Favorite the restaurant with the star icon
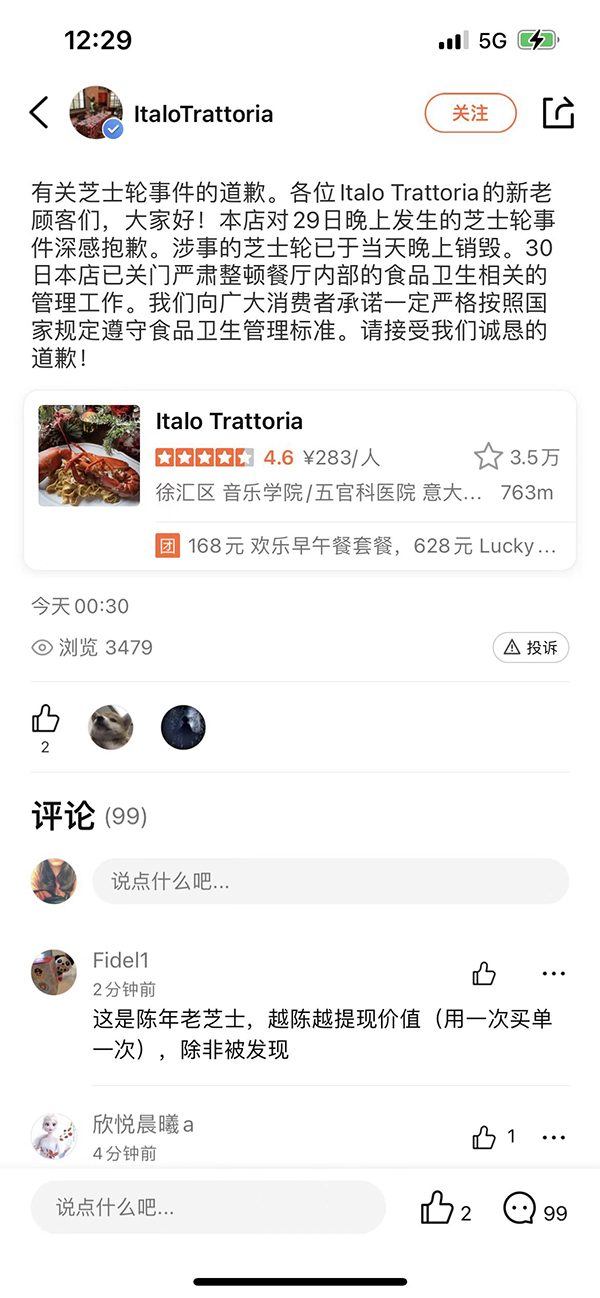Screen dimensions: 600x1298 (488, 458)
